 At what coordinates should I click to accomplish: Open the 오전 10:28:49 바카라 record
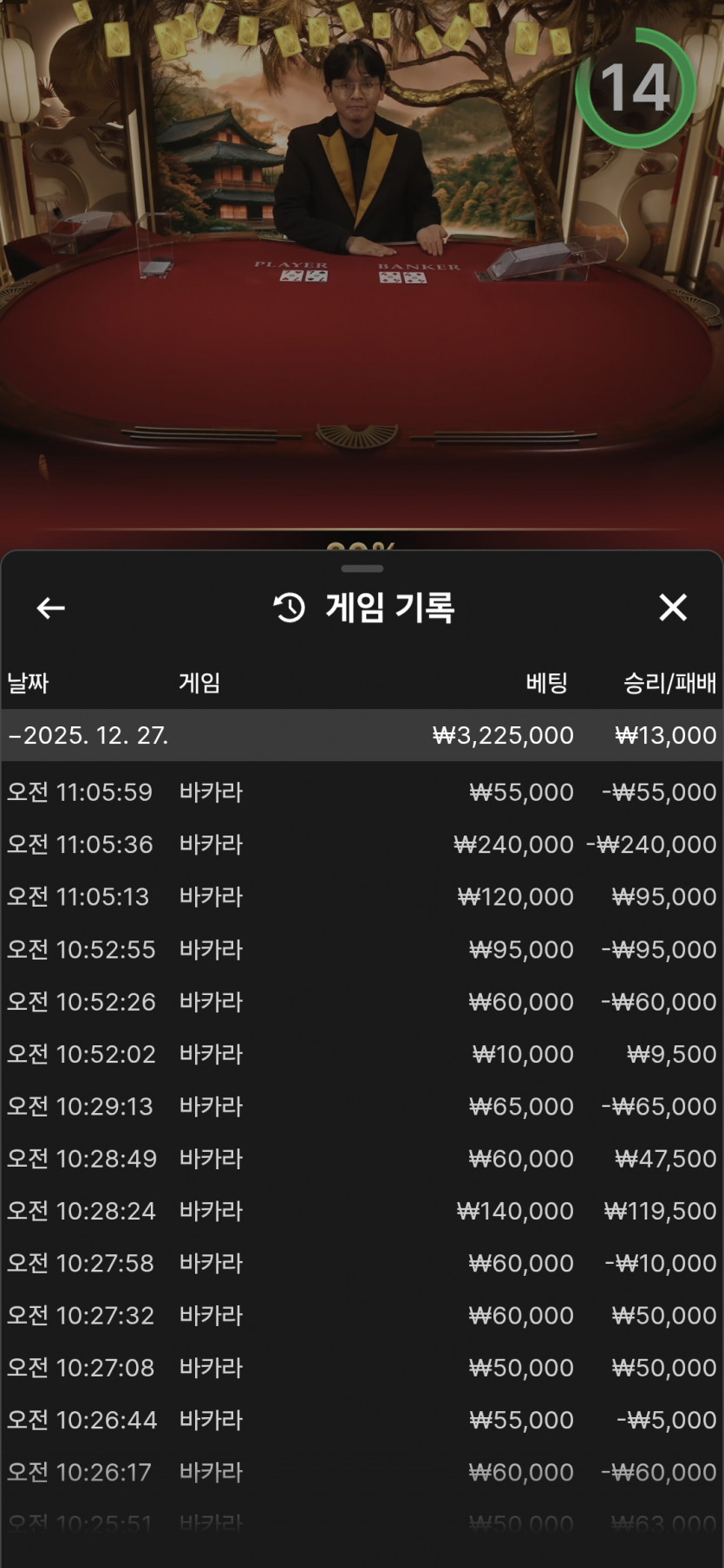pos(362,1158)
